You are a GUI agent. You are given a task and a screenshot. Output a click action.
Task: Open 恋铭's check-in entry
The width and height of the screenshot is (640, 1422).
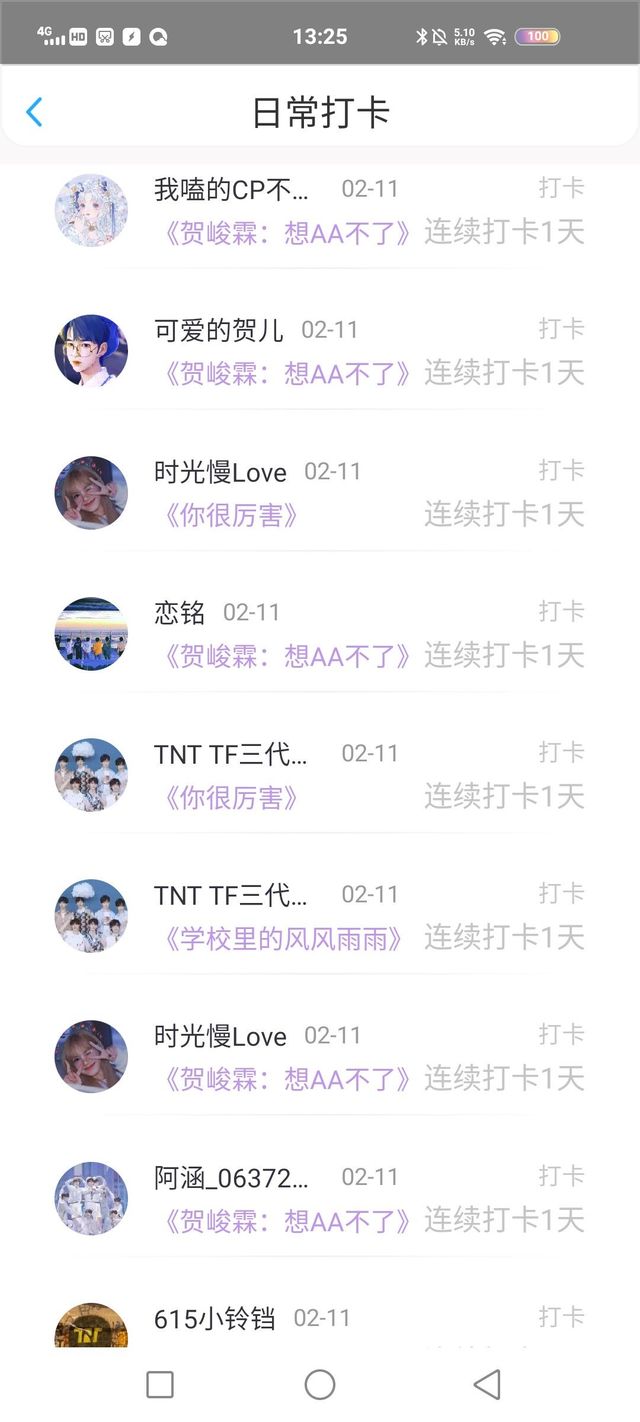point(320,633)
